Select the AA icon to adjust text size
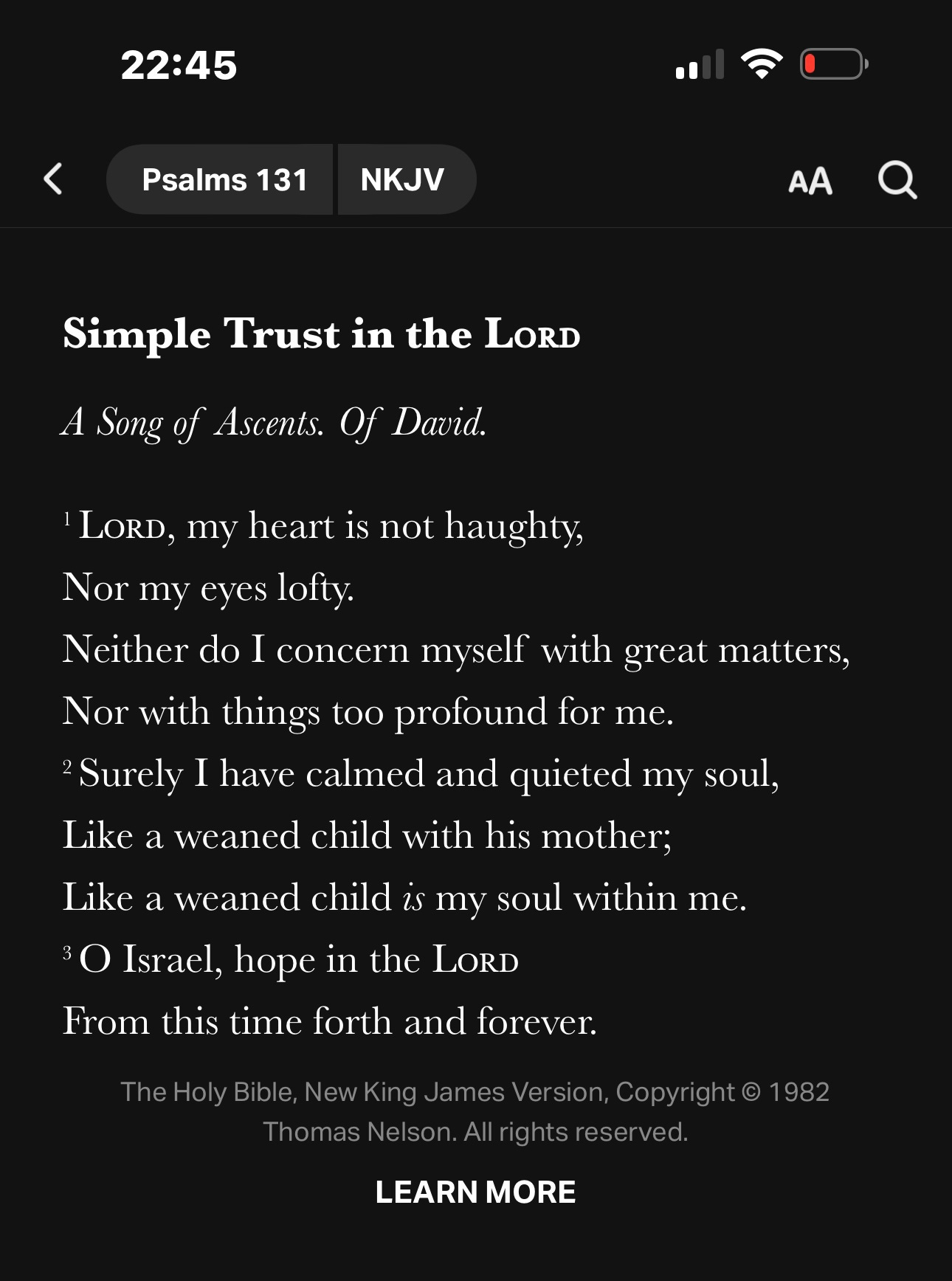This screenshot has width=952, height=1281. tap(810, 179)
